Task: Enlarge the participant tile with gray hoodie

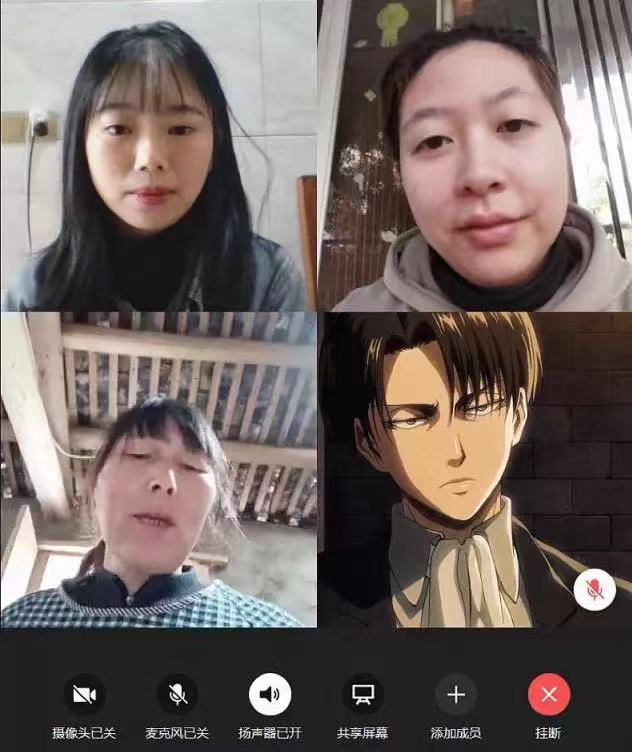Action: tap(475, 155)
